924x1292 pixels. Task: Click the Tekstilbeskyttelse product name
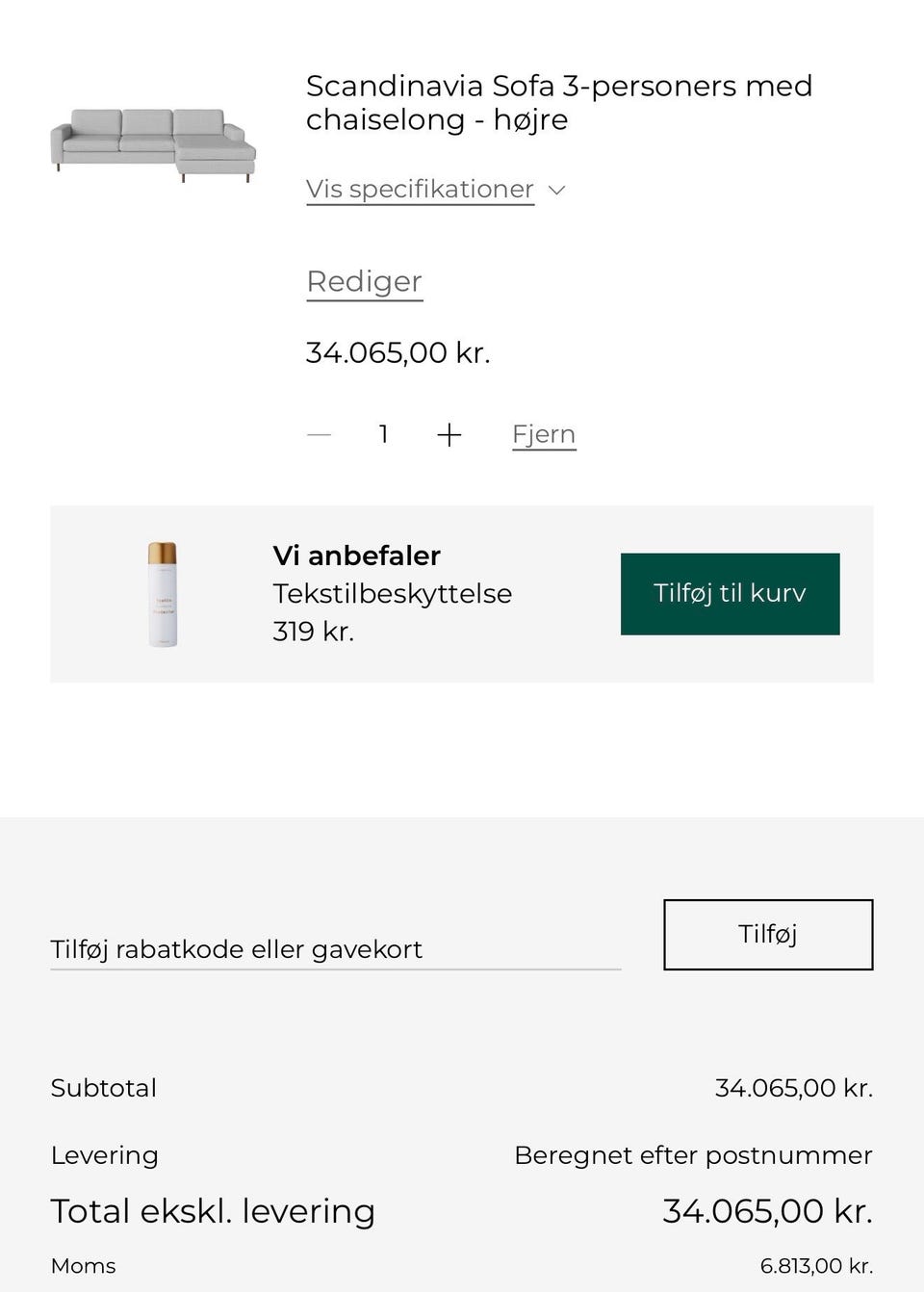[392, 594]
